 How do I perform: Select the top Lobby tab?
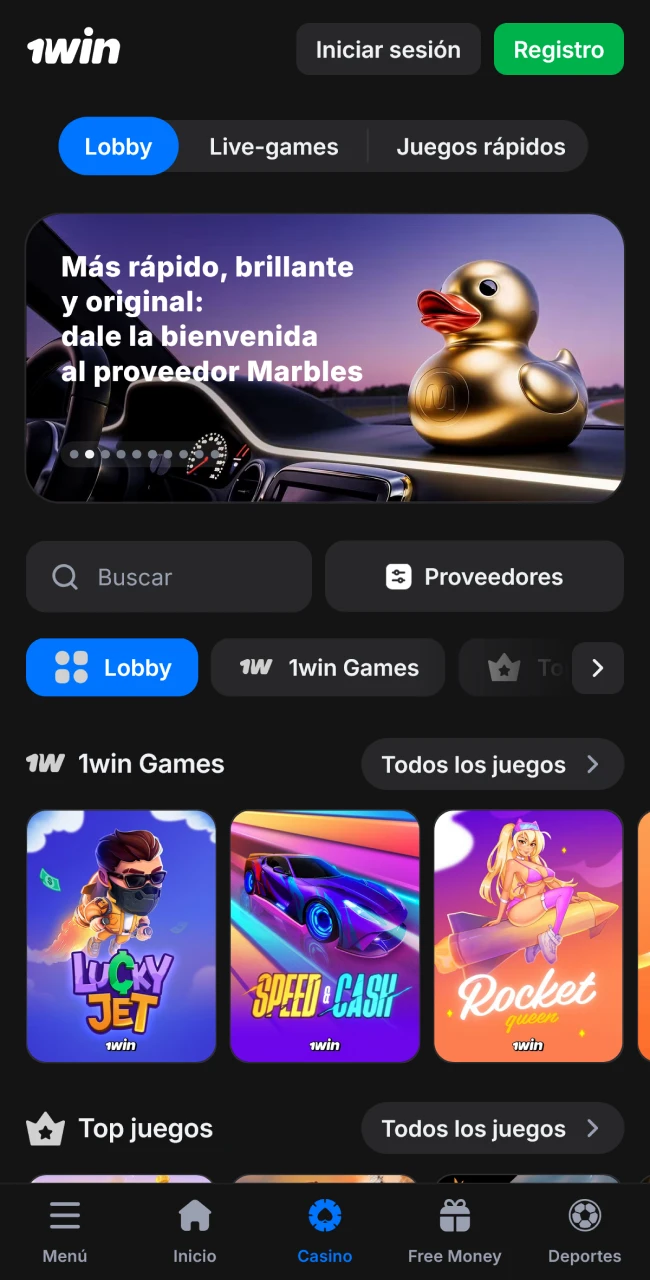point(118,147)
